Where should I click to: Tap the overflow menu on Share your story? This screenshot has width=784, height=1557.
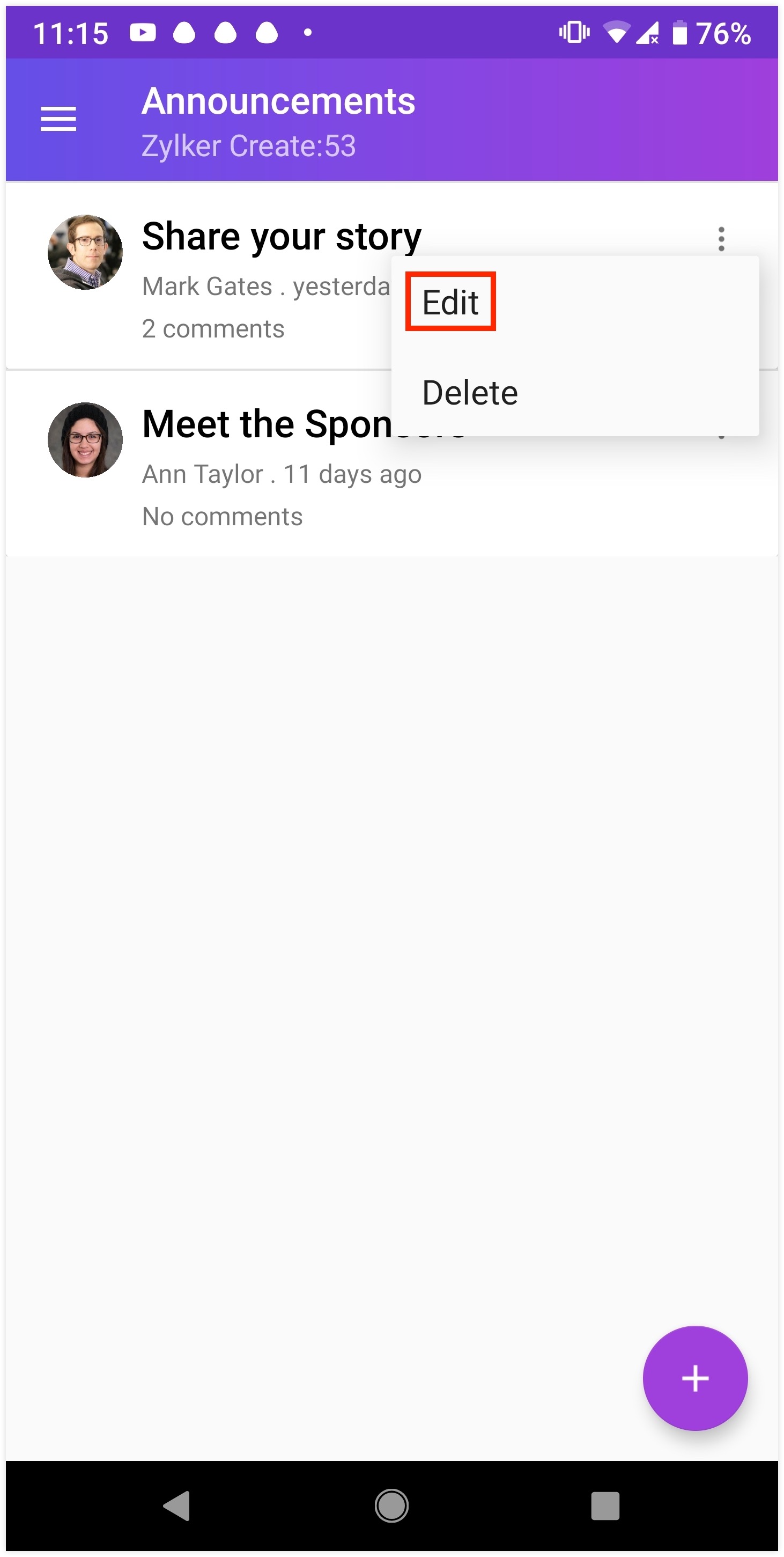pos(721,239)
